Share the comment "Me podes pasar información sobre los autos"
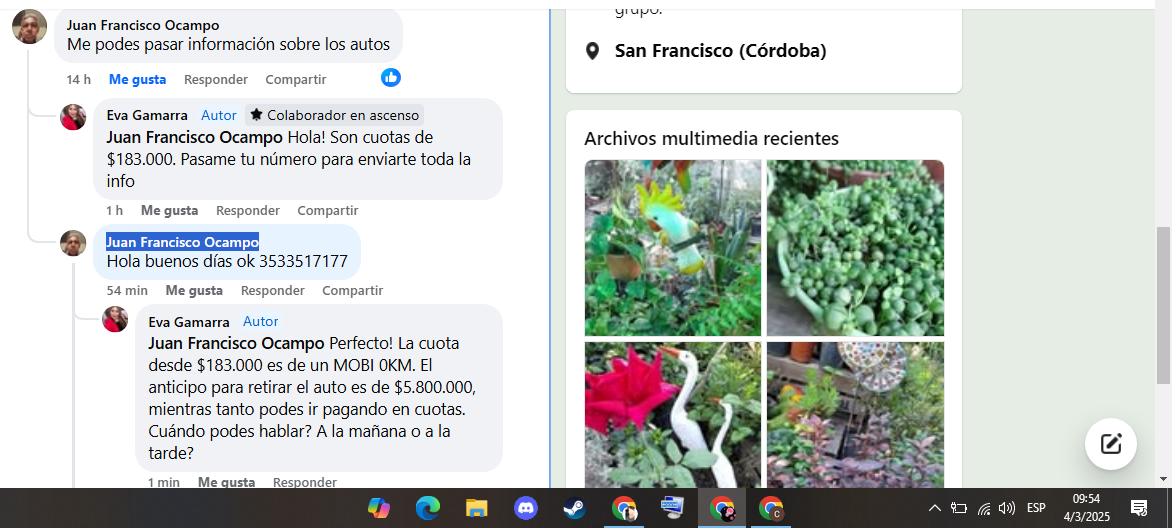Image resolution: width=1172 pixels, height=528 pixels. click(295, 79)
